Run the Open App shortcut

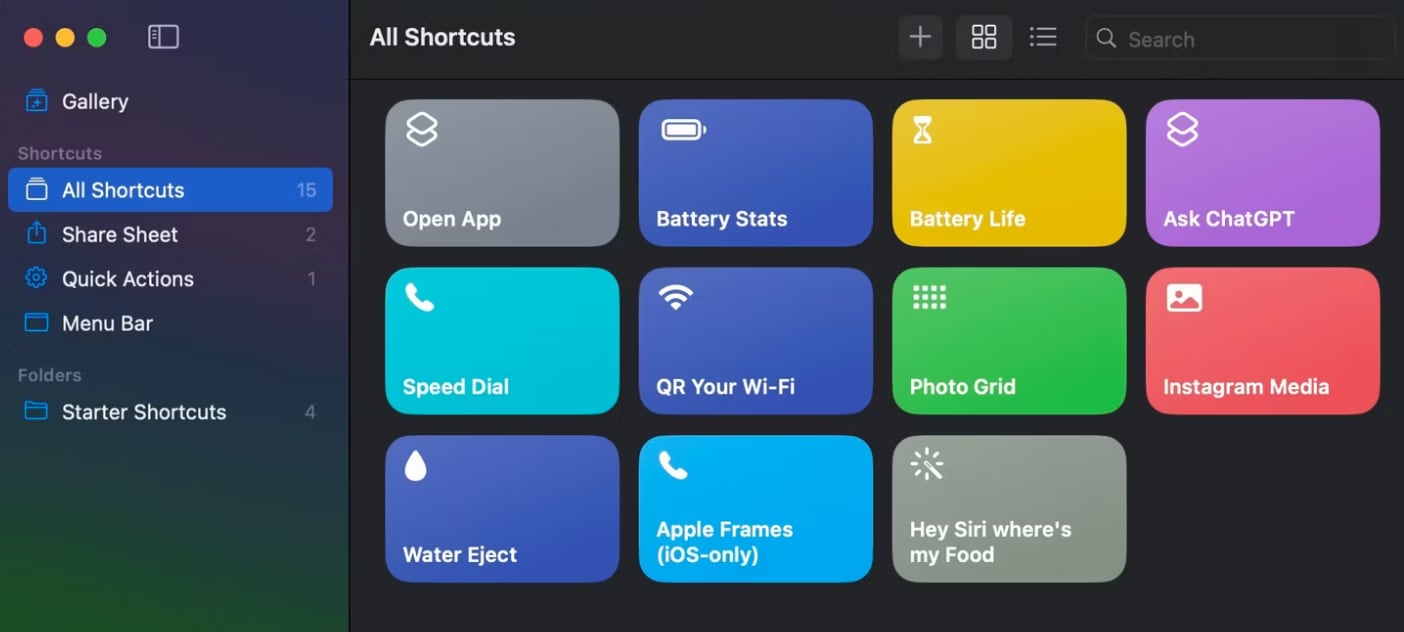coord(502,172)
